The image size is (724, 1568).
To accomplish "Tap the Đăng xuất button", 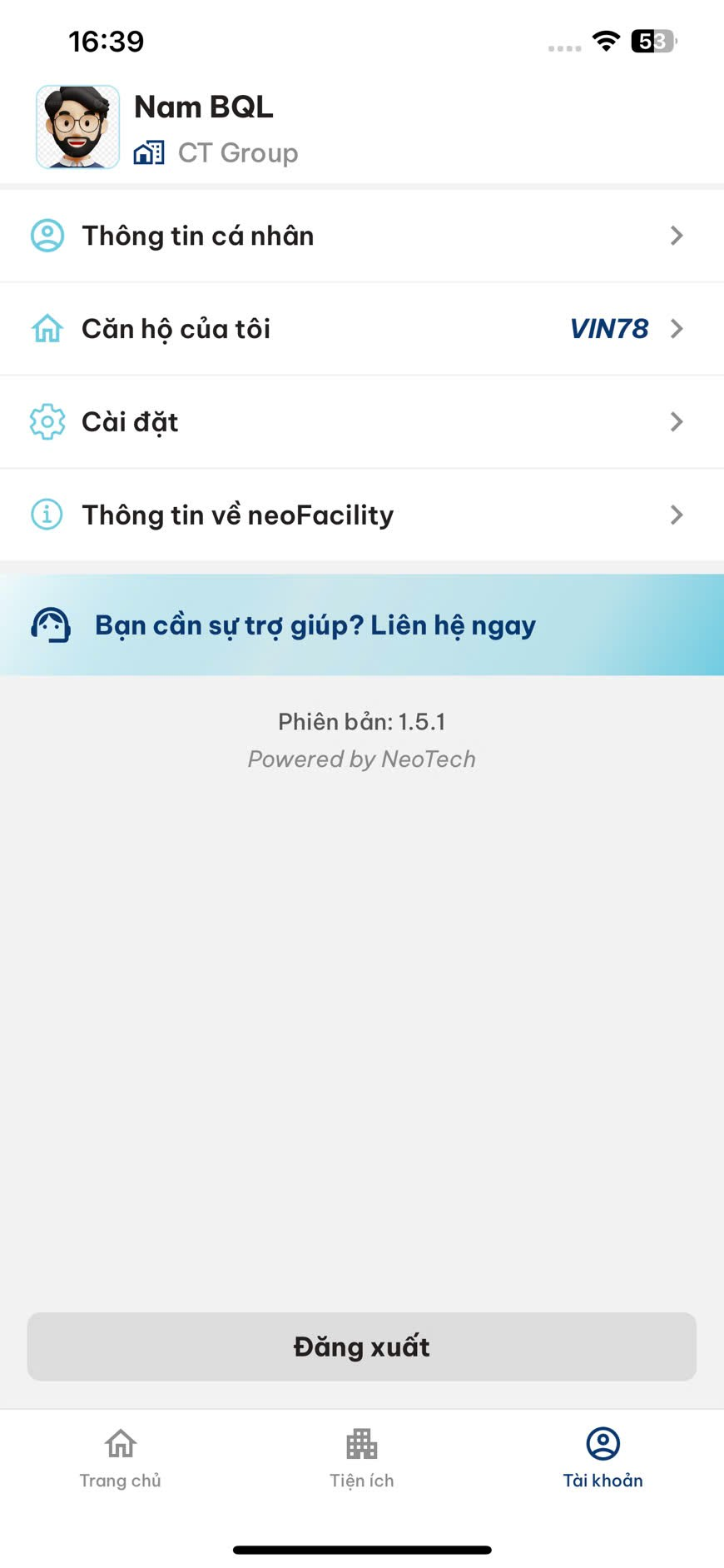I will pos(362,1346).
